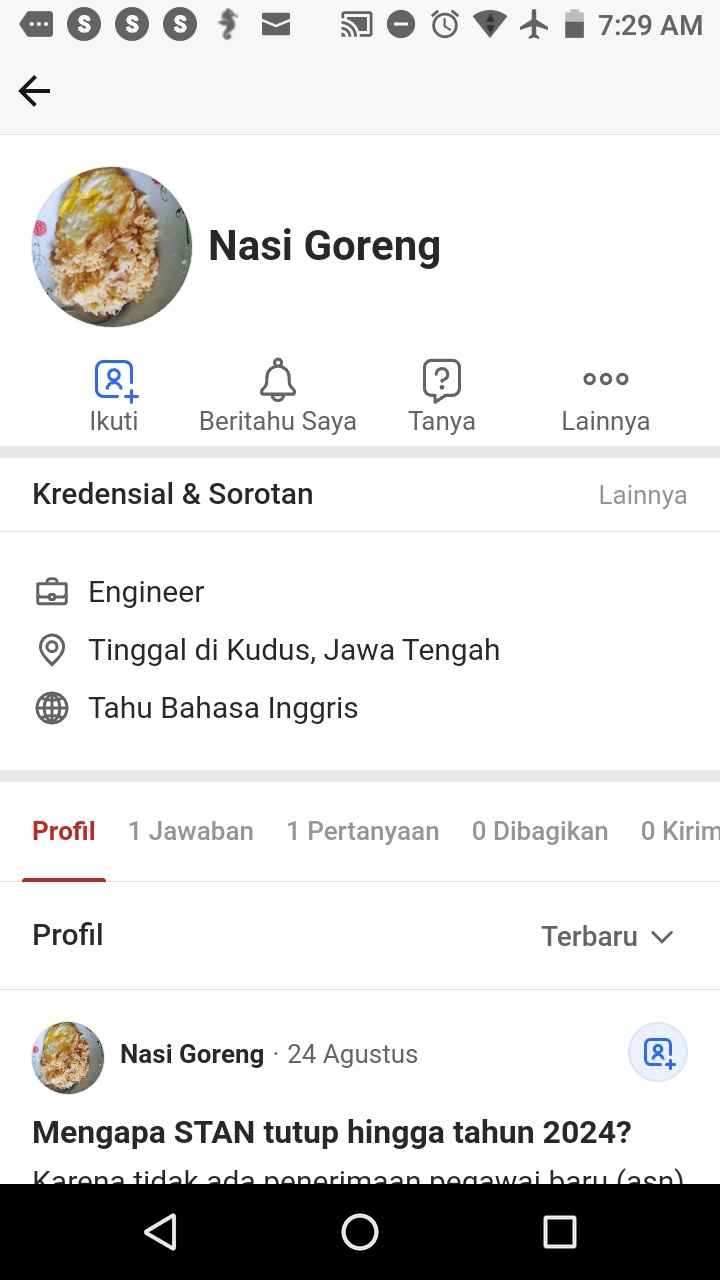Switch to the 1 Pertanyaan tab

pyautogui.click(x=362, y=831)
